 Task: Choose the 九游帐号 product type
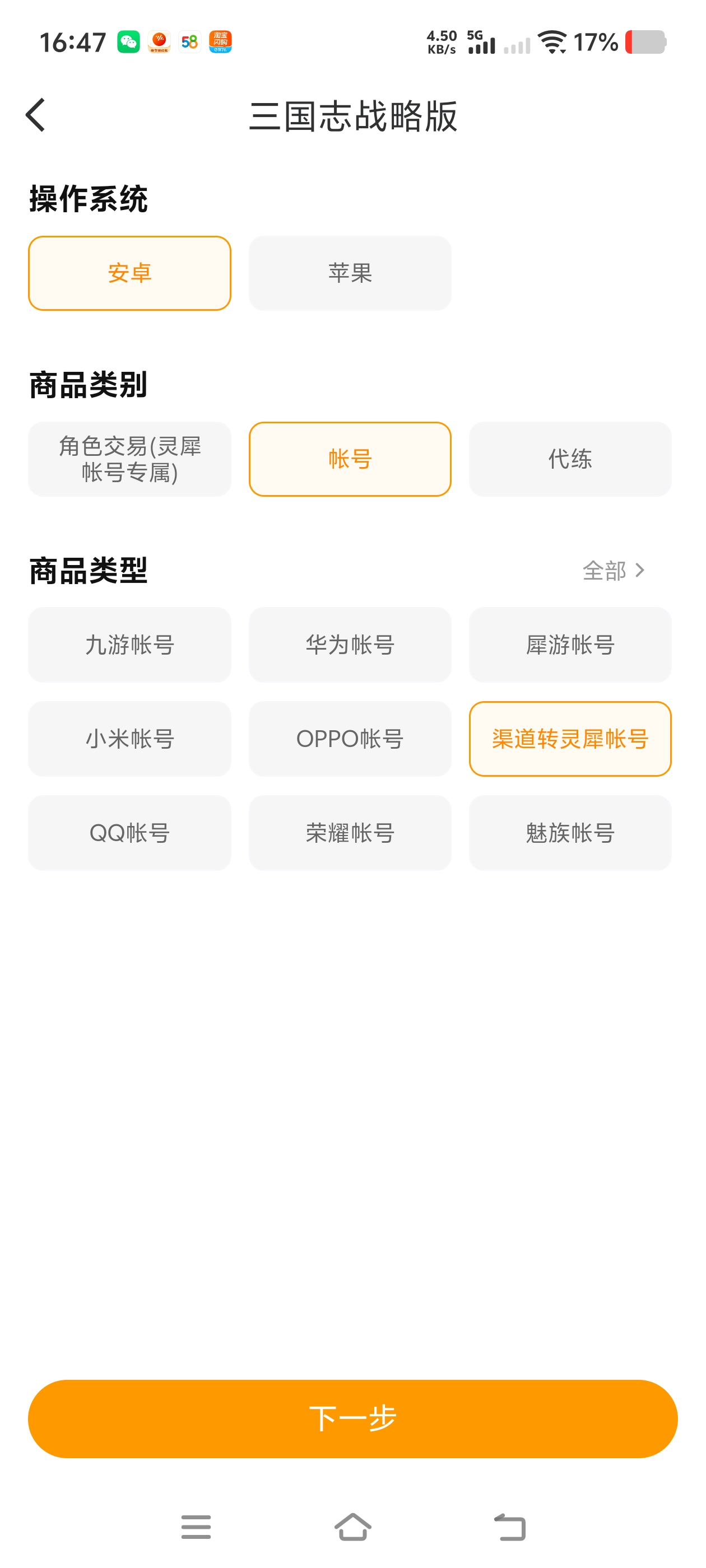pos(130,645)
